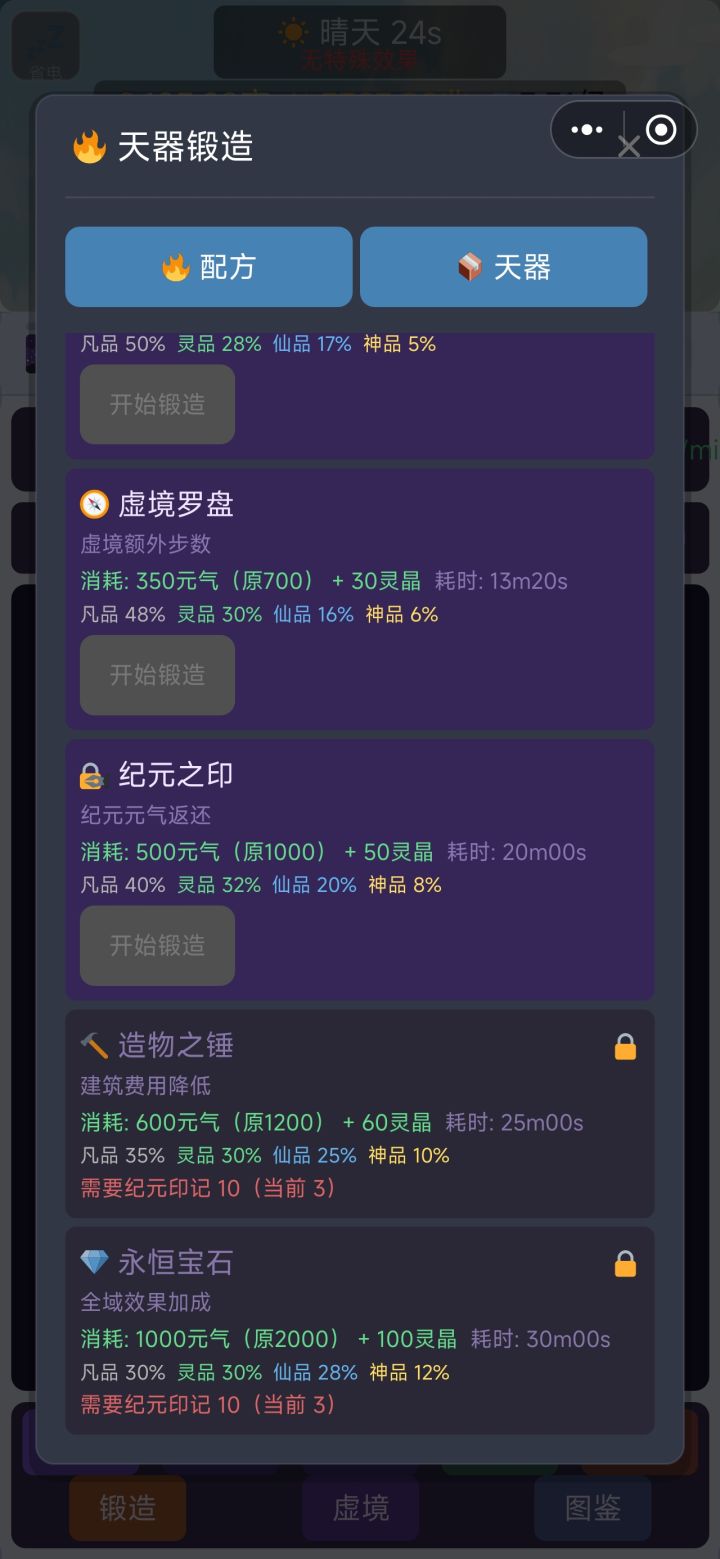Open the 锻造 tab at bottom
The image size is (720, 1559).
[127, 1510]
